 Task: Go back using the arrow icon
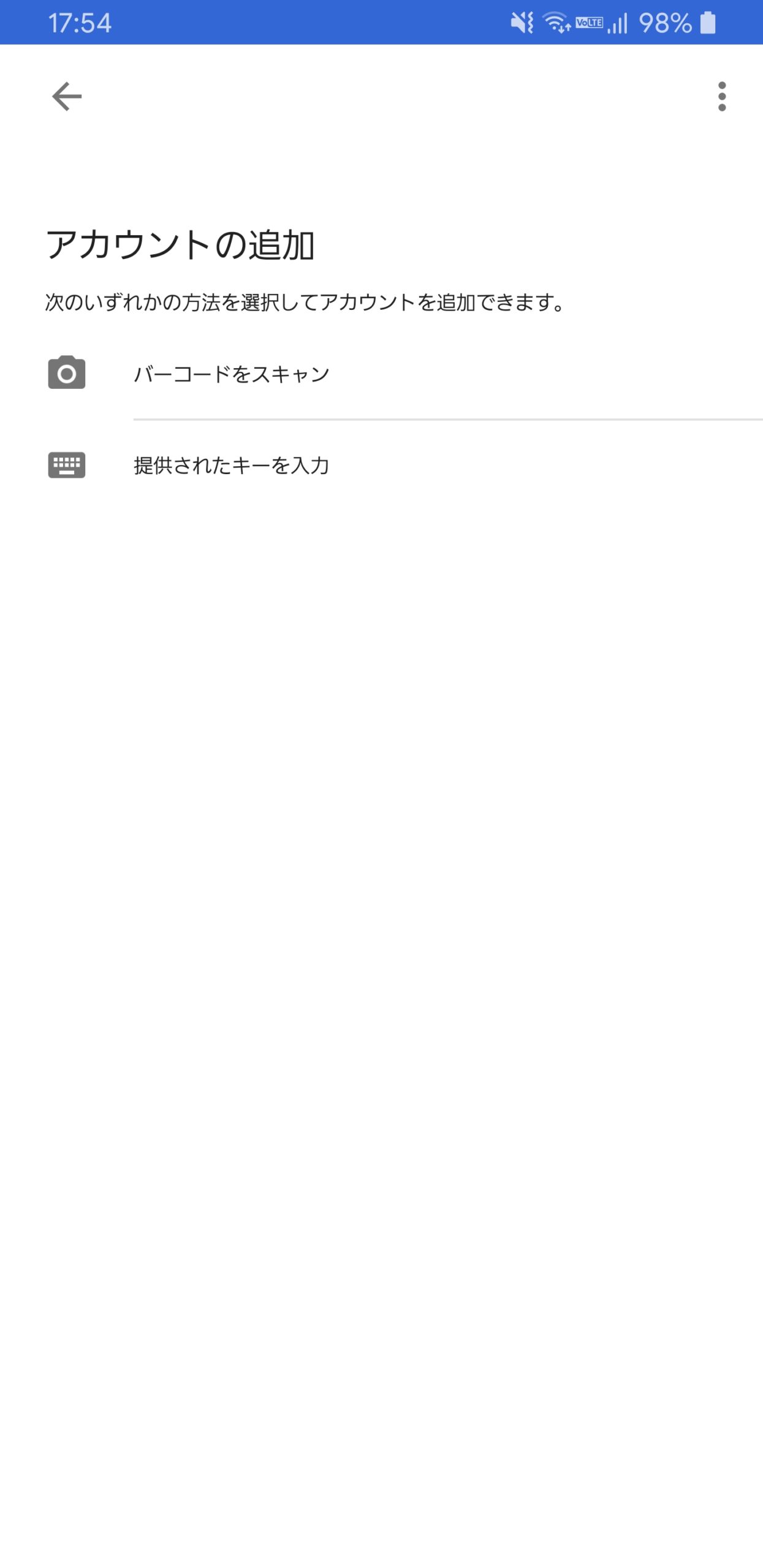coord(67,96)
